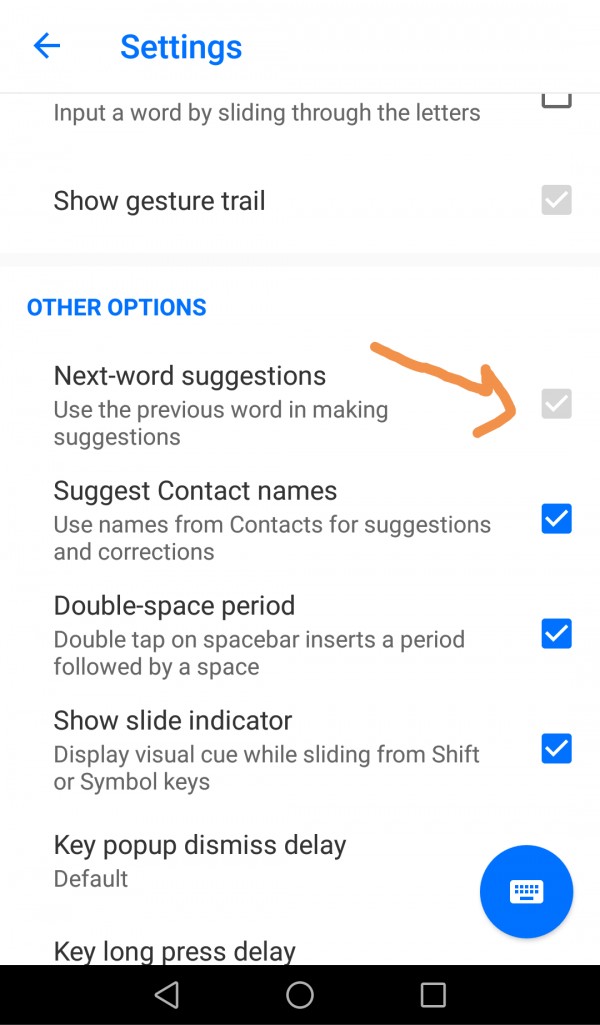
Task: Disable Double-space period option
Action: click(556, 634)
